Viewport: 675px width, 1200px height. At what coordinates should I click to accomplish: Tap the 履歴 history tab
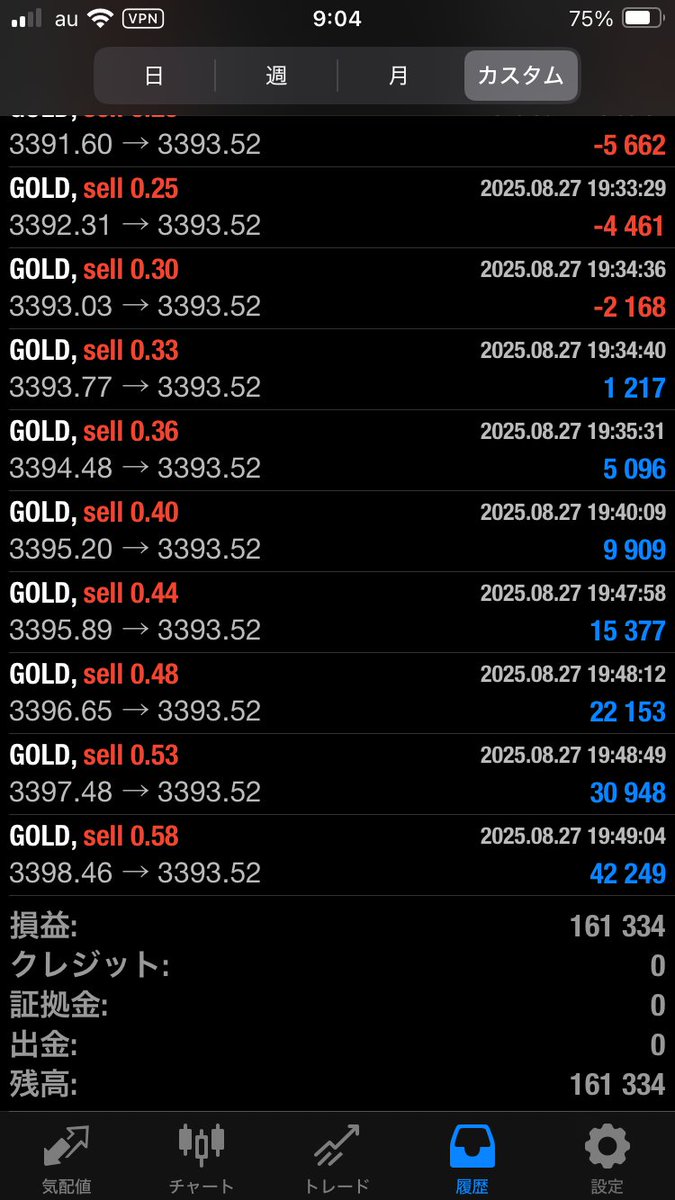(x=472, y=1158)
